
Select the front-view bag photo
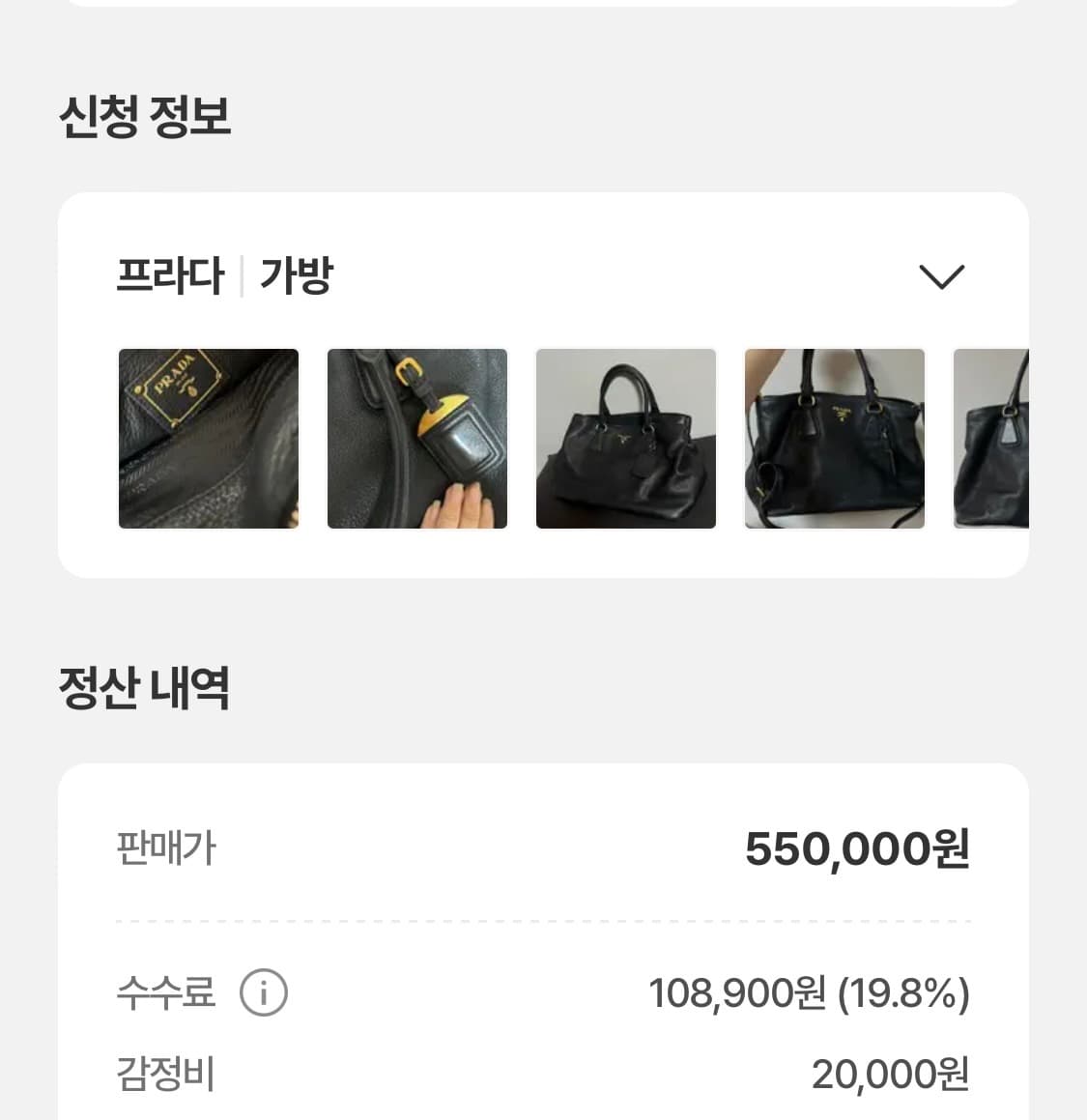coord(626,438)
